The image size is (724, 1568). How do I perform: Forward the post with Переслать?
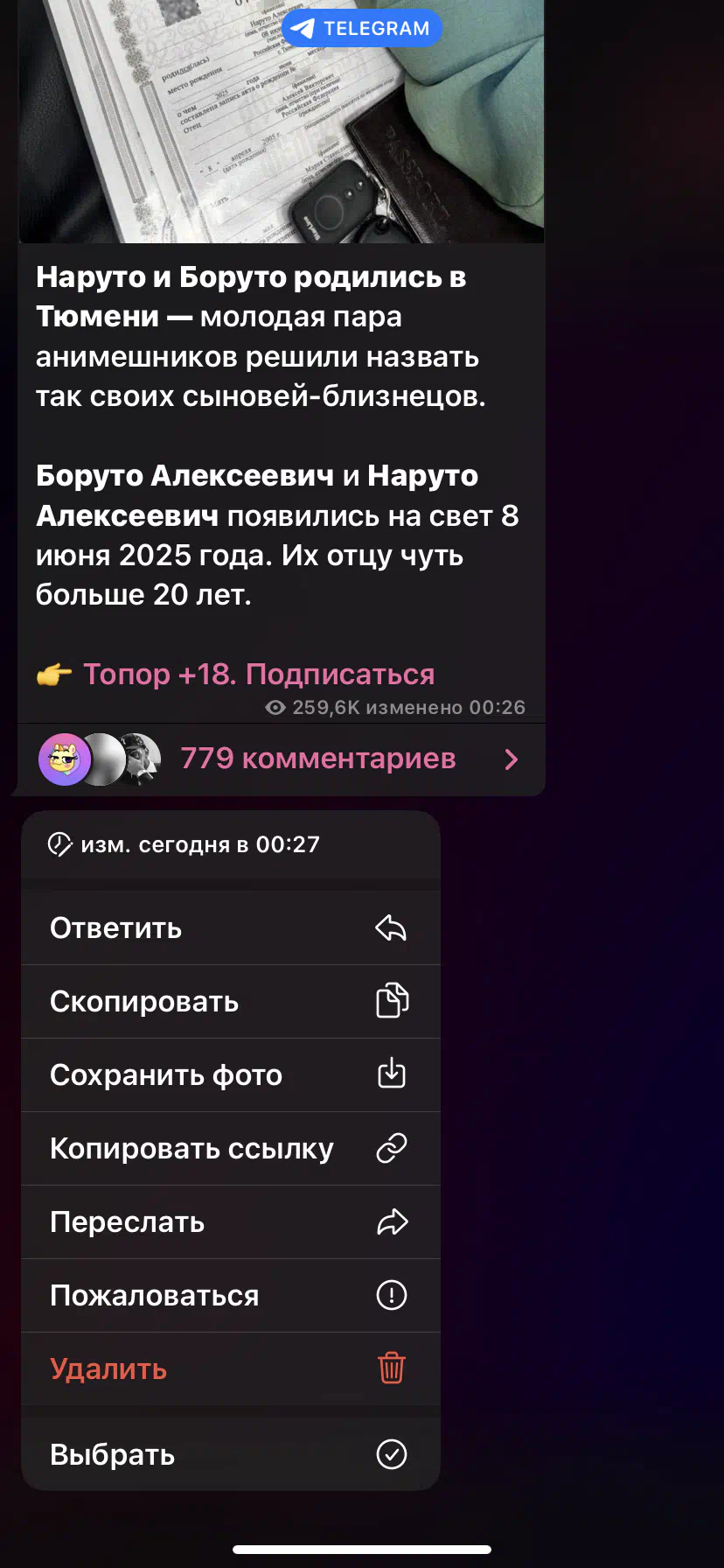click(231, 1221)
